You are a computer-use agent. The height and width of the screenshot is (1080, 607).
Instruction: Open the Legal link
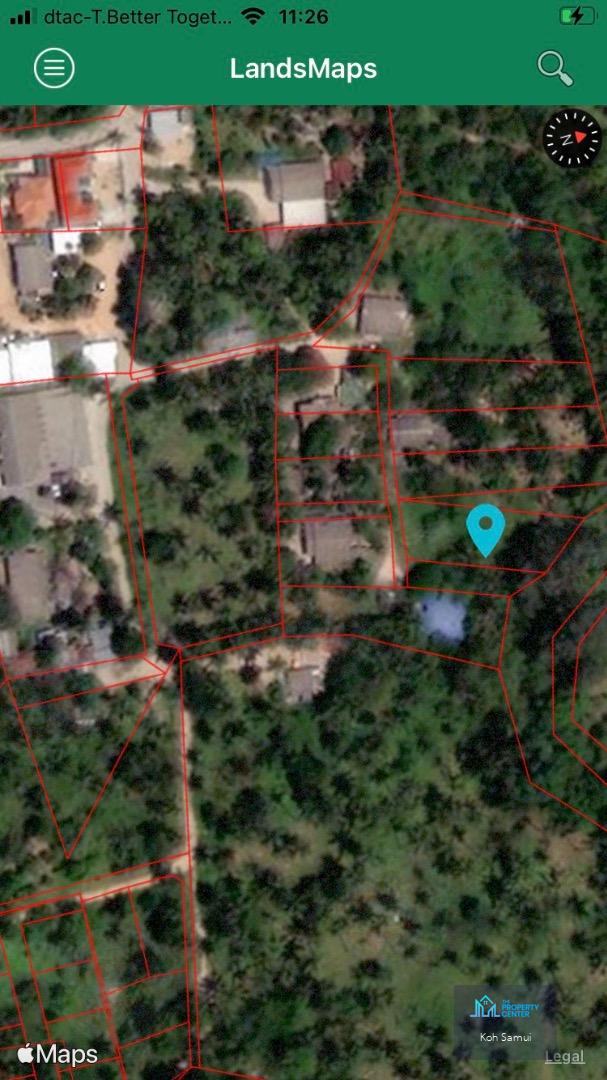tap(564, 1056)
